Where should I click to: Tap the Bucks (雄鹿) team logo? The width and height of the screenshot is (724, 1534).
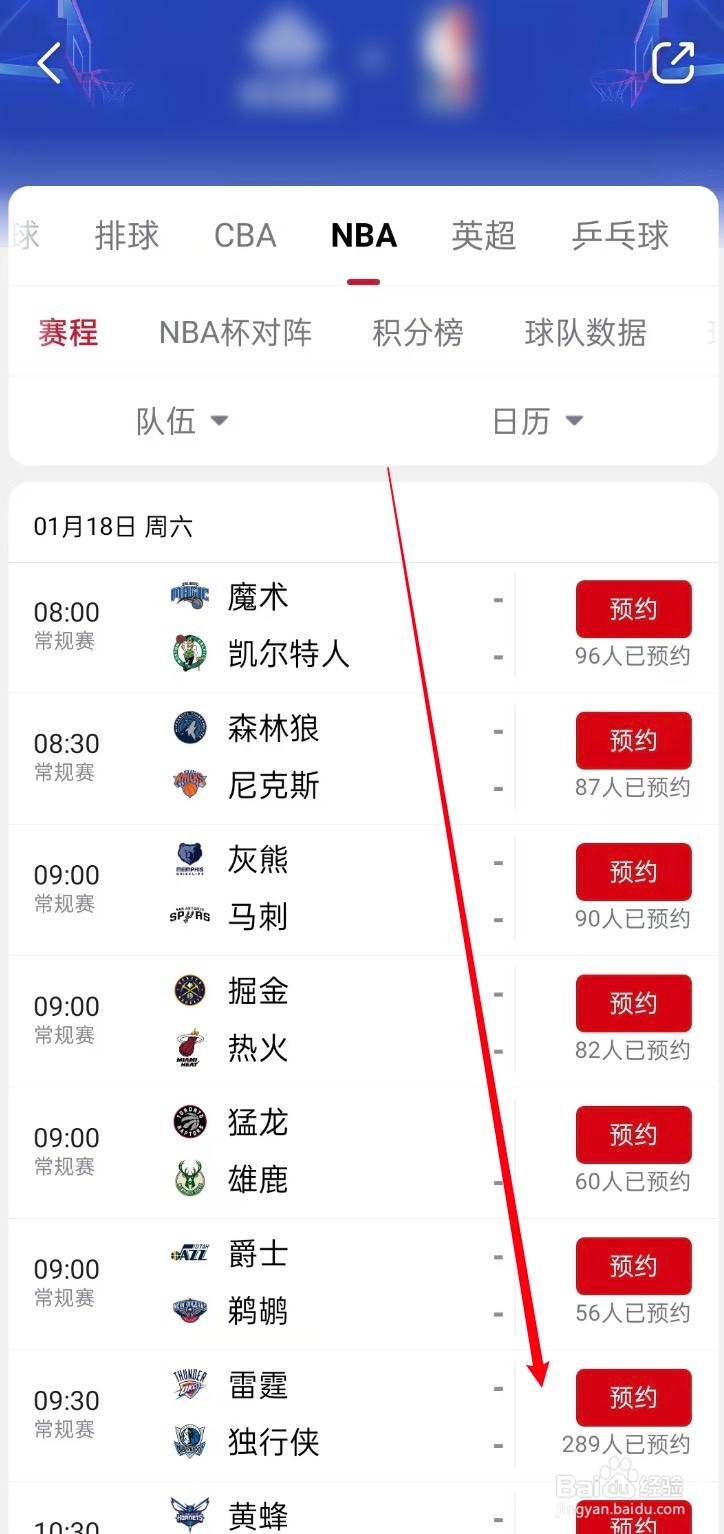point(189,1180)
